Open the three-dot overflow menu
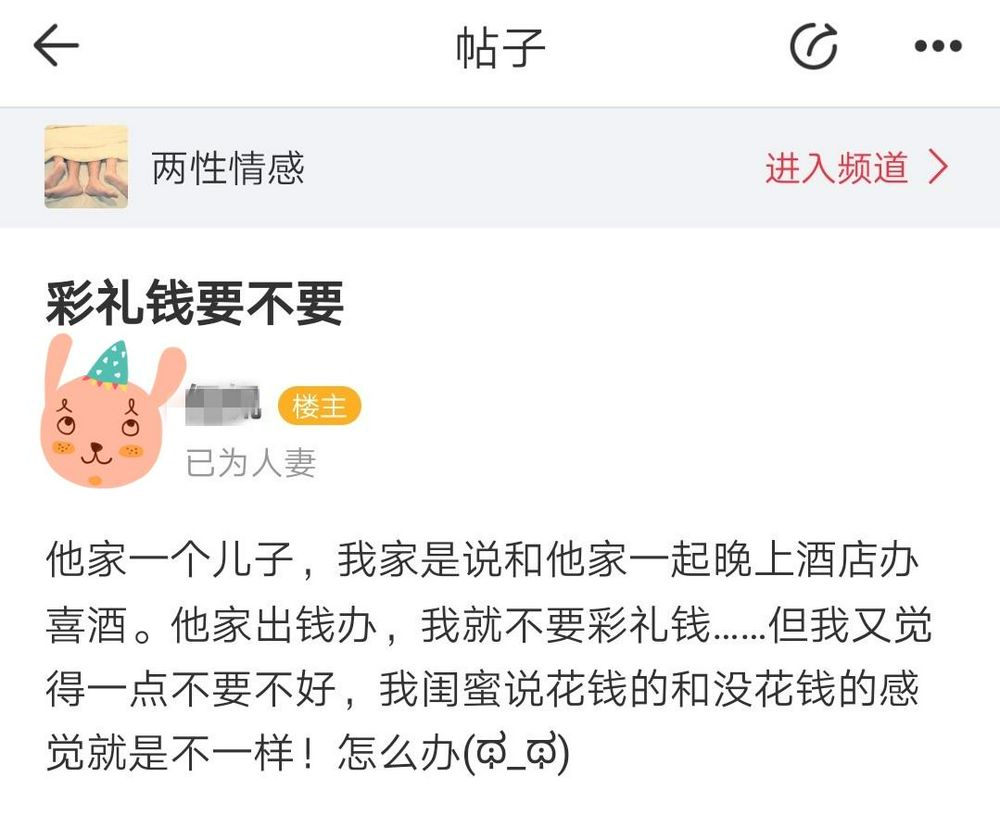 [938, 47]
